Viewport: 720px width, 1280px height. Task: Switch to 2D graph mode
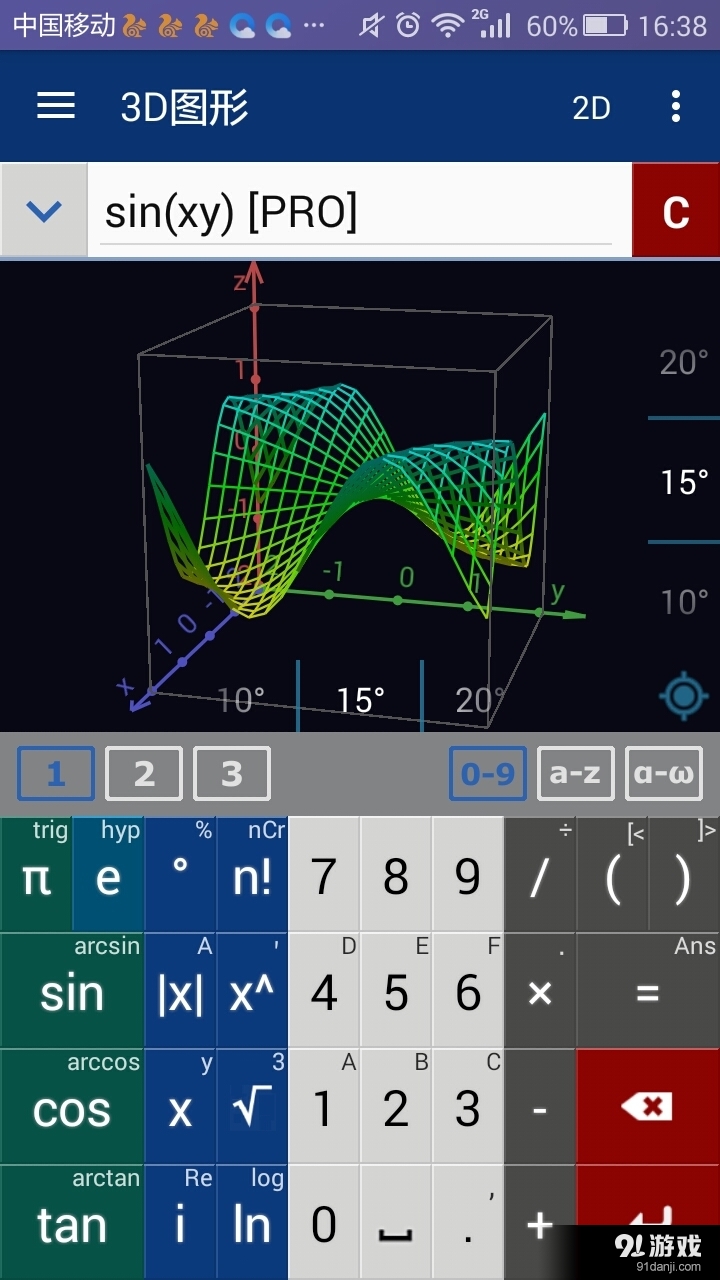pos(591,107)
